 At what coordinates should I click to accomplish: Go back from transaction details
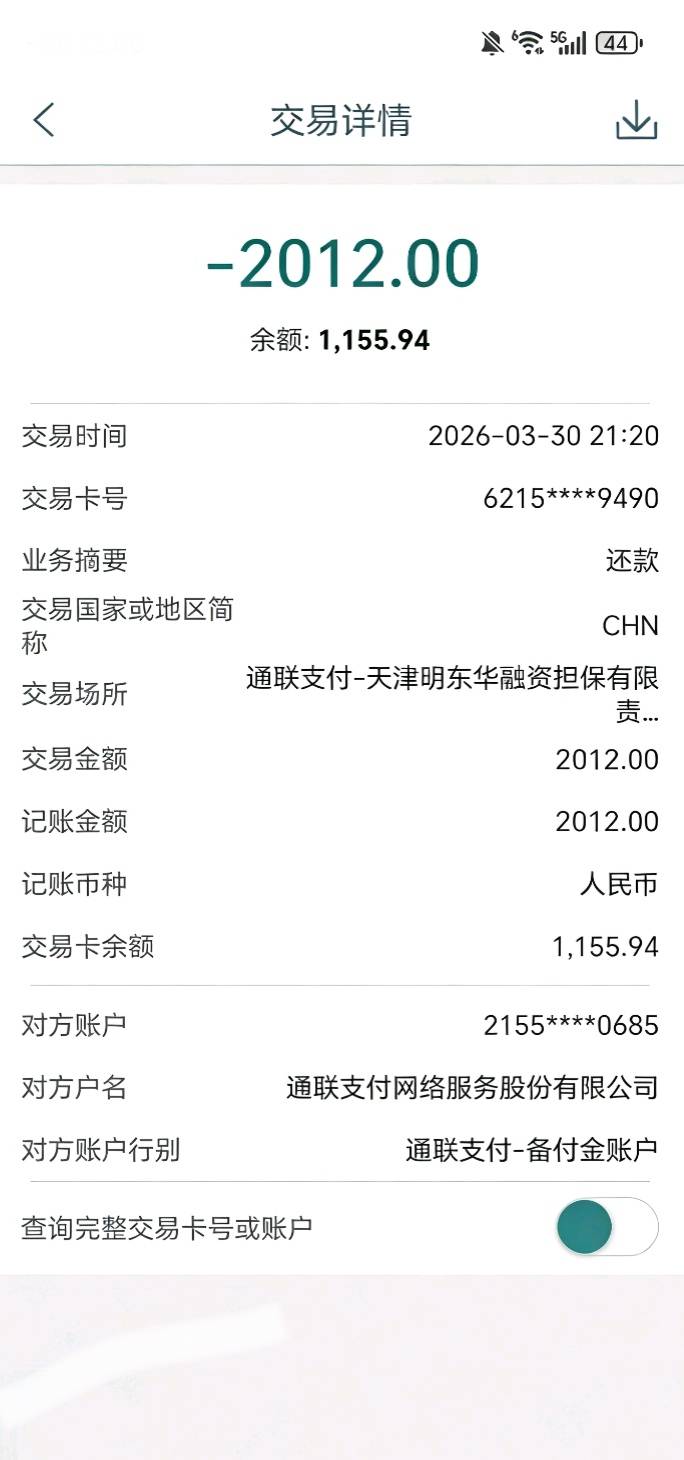coord(44,120)
